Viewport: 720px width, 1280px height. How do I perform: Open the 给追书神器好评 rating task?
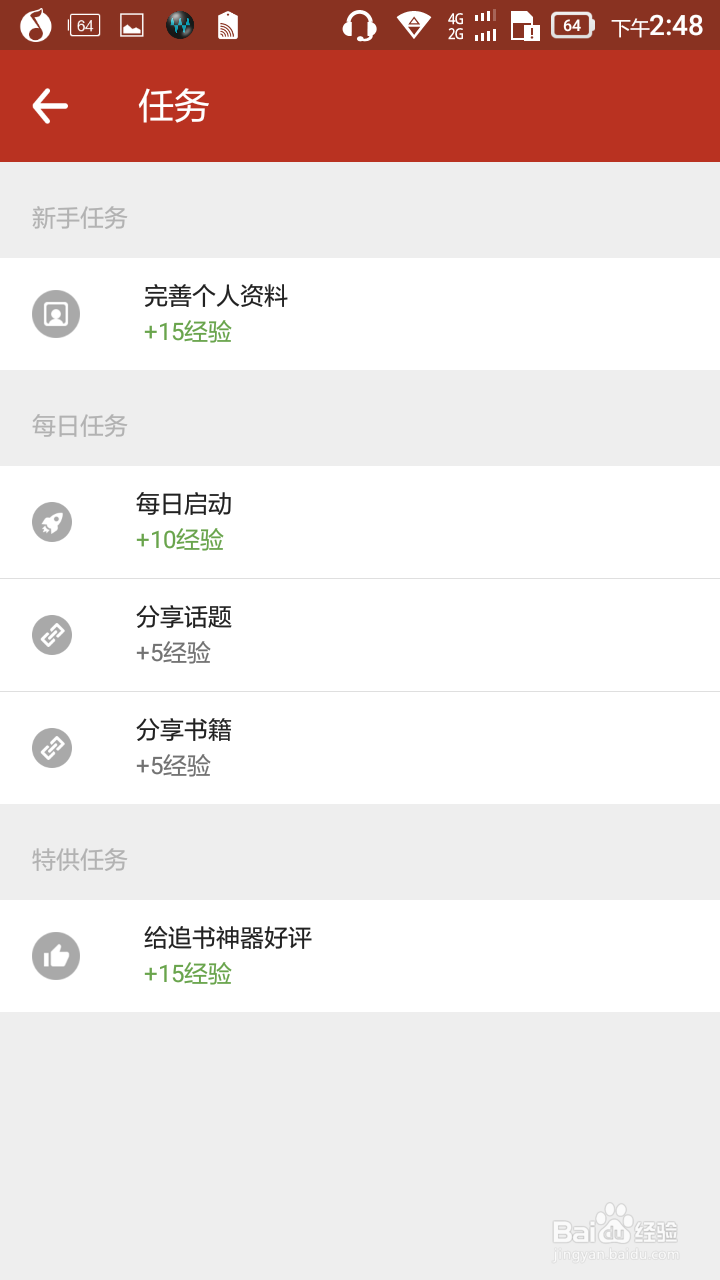point(360,955)
